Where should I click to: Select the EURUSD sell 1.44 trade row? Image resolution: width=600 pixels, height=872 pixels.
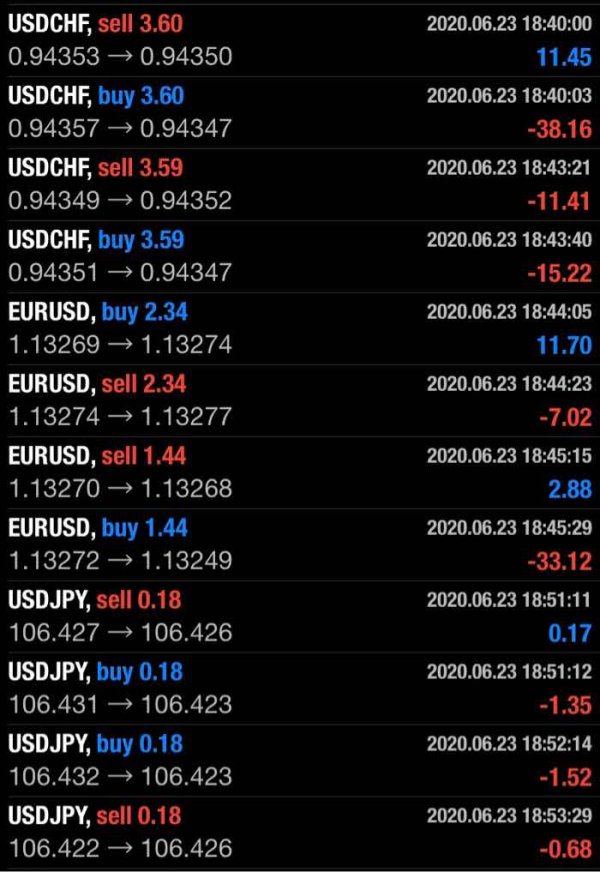pyautogui.click(x=300, y=472)
